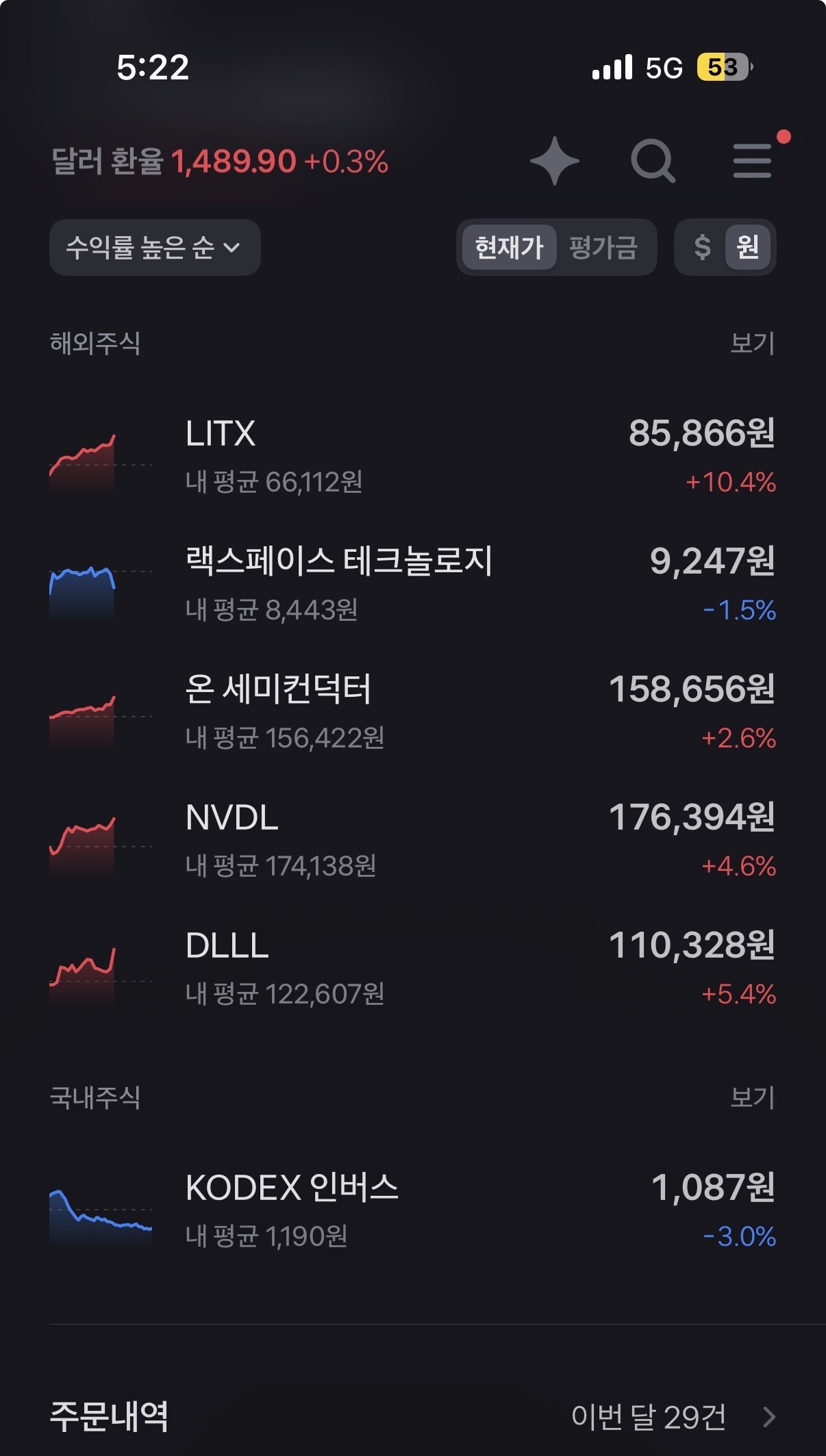Tap the sparkle AI icon

(x=555, y=162)
